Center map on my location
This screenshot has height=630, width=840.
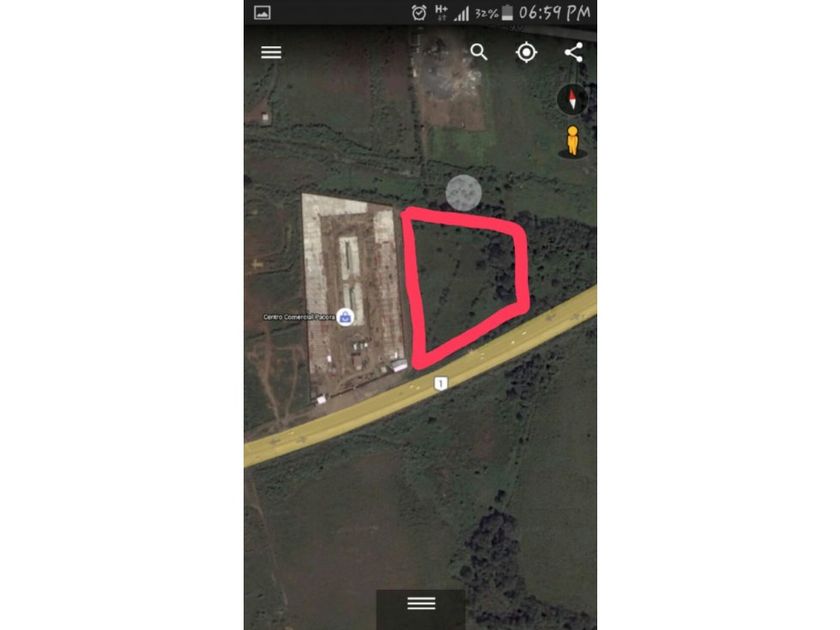526,53
